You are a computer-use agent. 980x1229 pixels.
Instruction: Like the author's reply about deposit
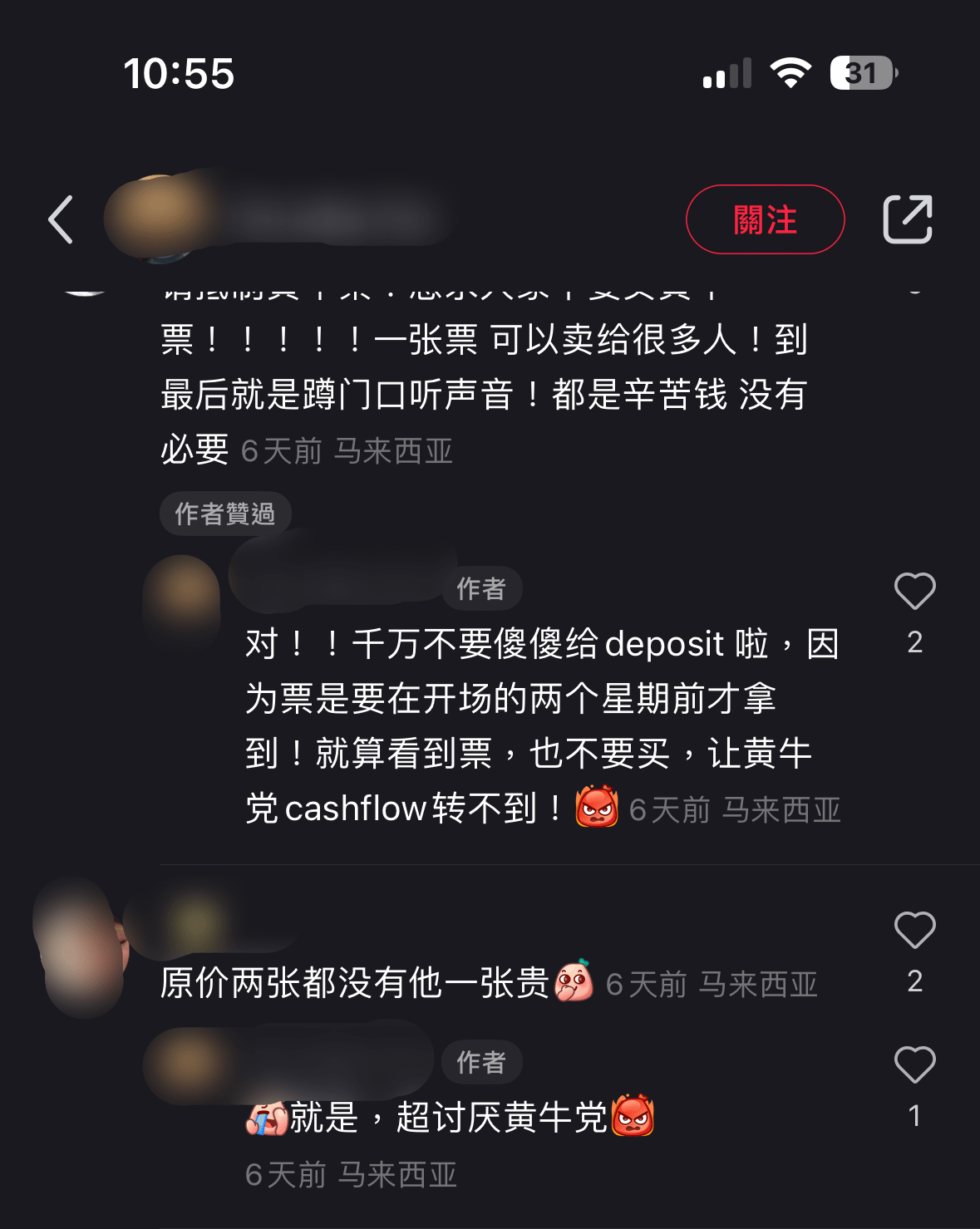pos(914,592)
